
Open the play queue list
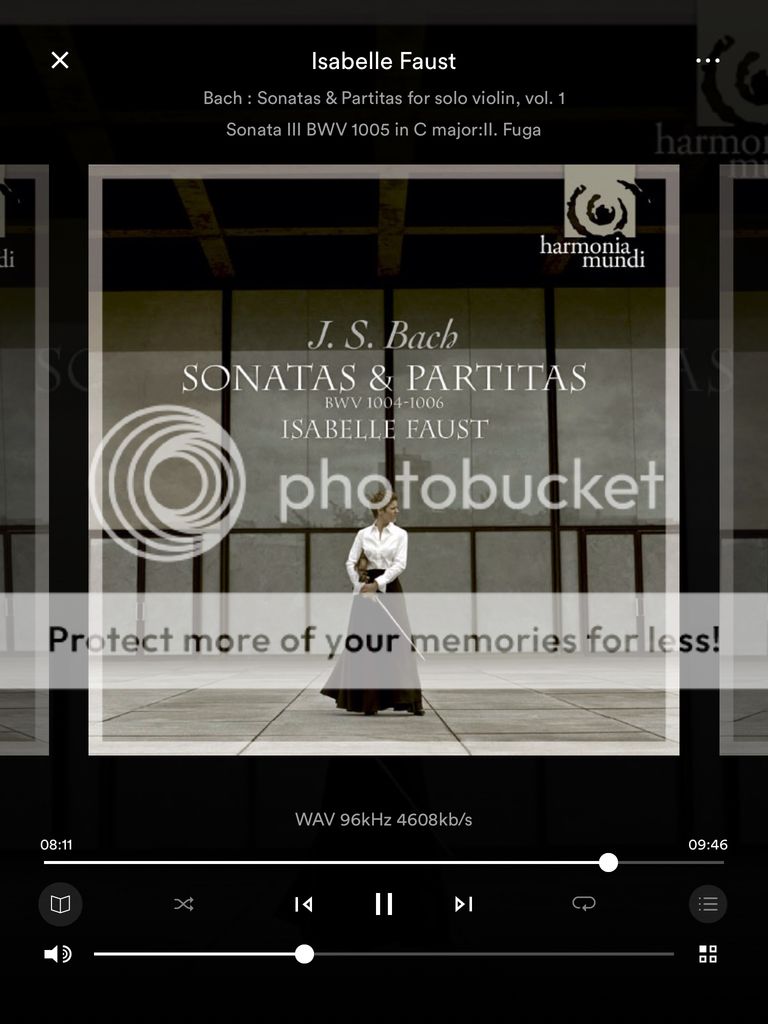point(707,904)
